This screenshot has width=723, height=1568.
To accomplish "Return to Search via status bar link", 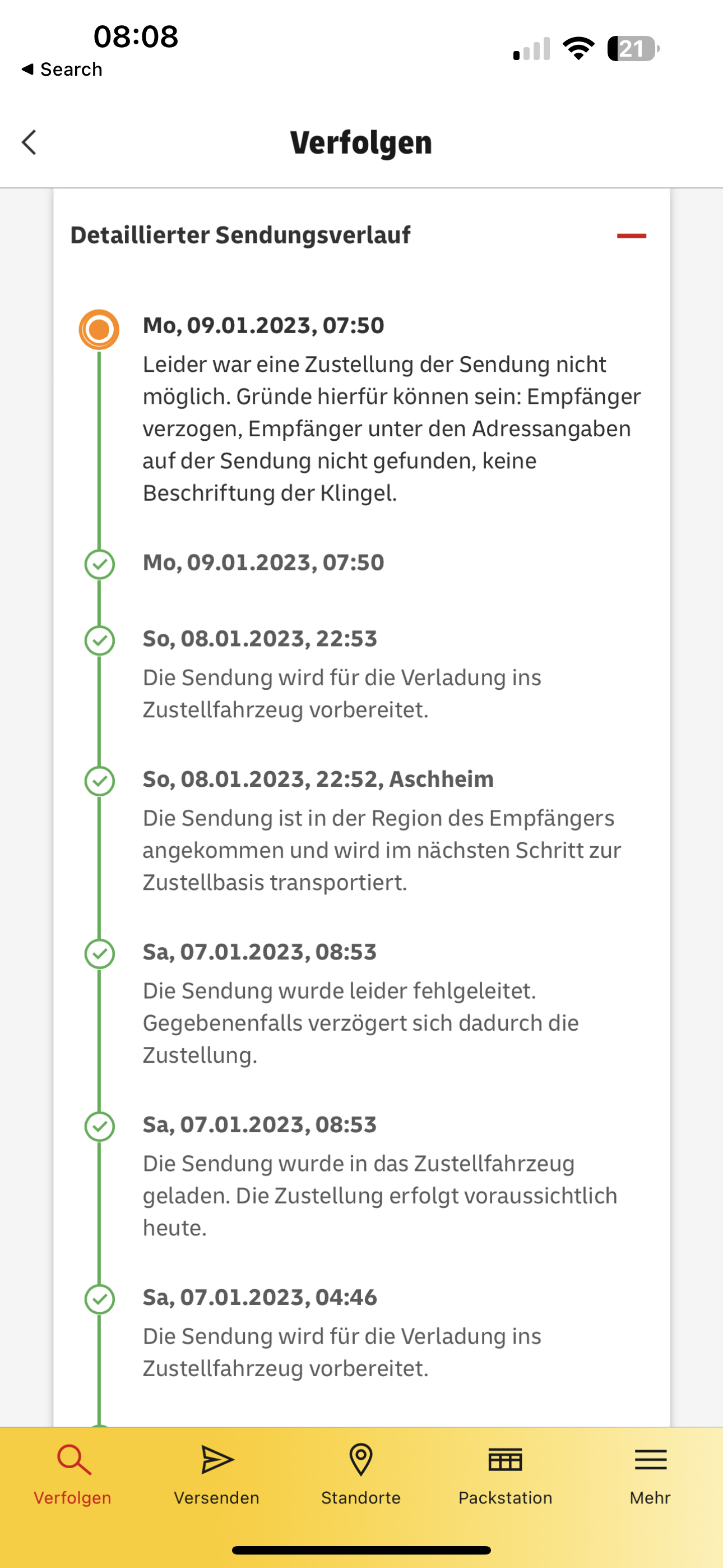I will pos(62,70).
